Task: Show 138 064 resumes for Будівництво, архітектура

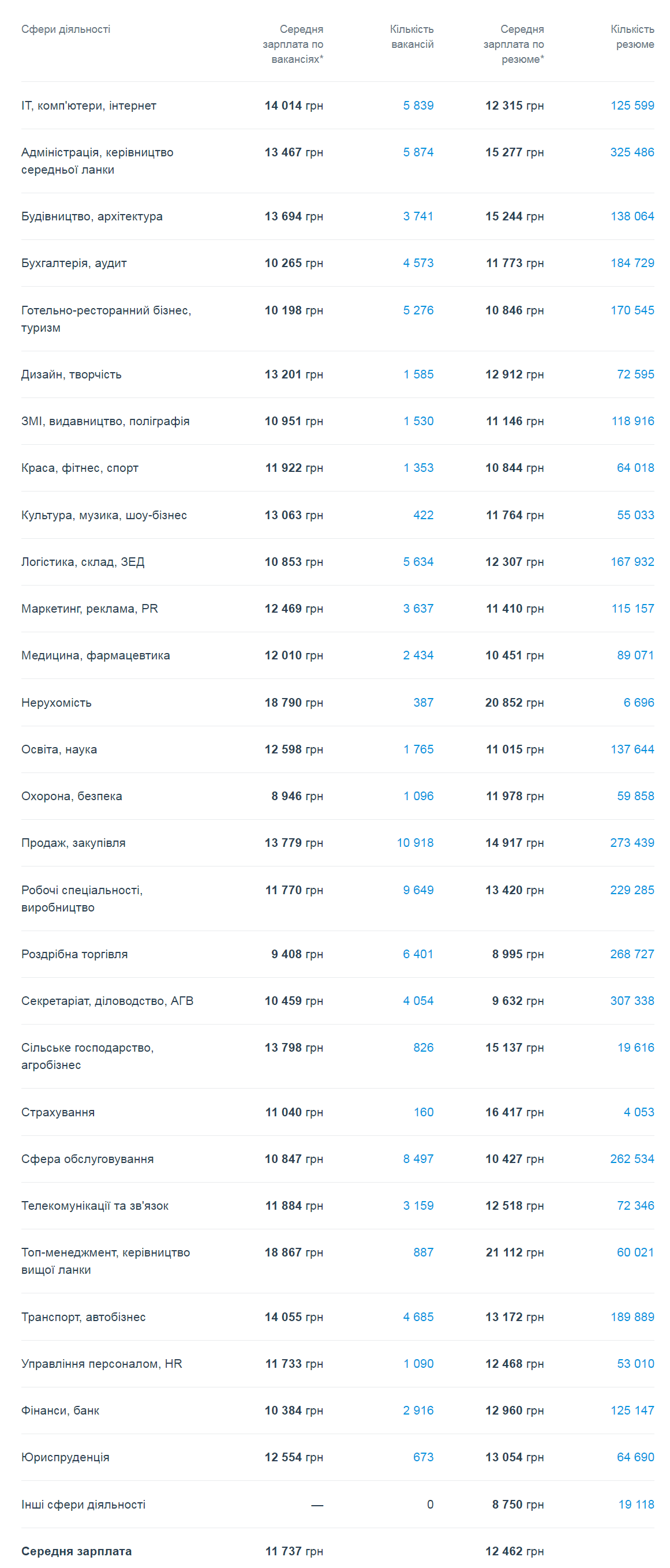Action: pos(632,216)
